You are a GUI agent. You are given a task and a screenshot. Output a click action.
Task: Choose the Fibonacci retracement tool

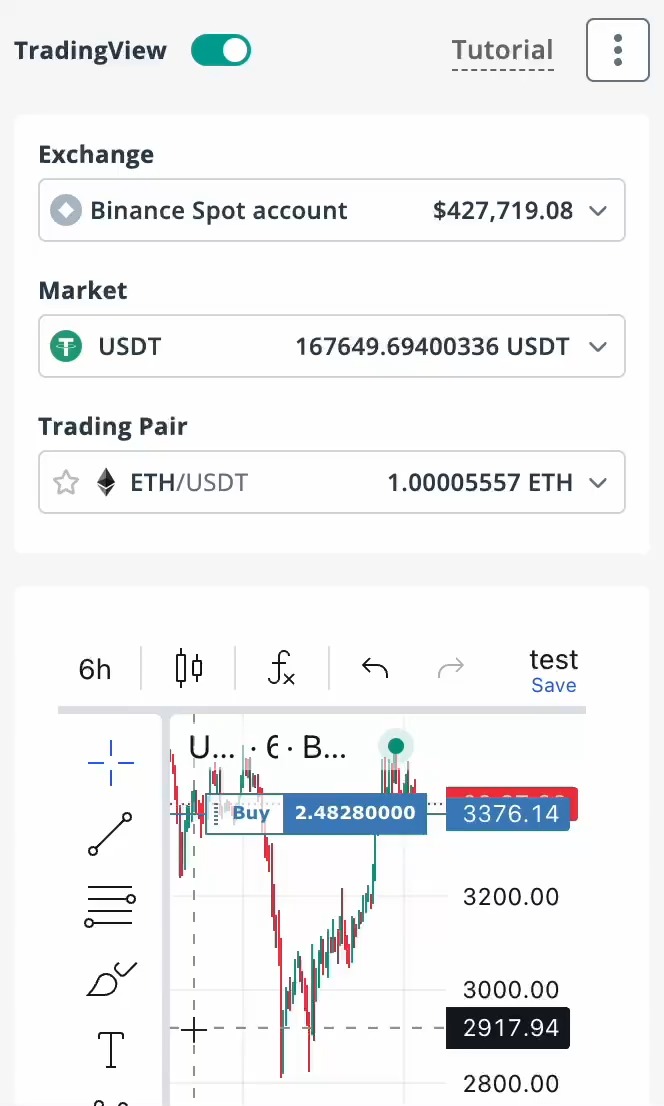110,906
